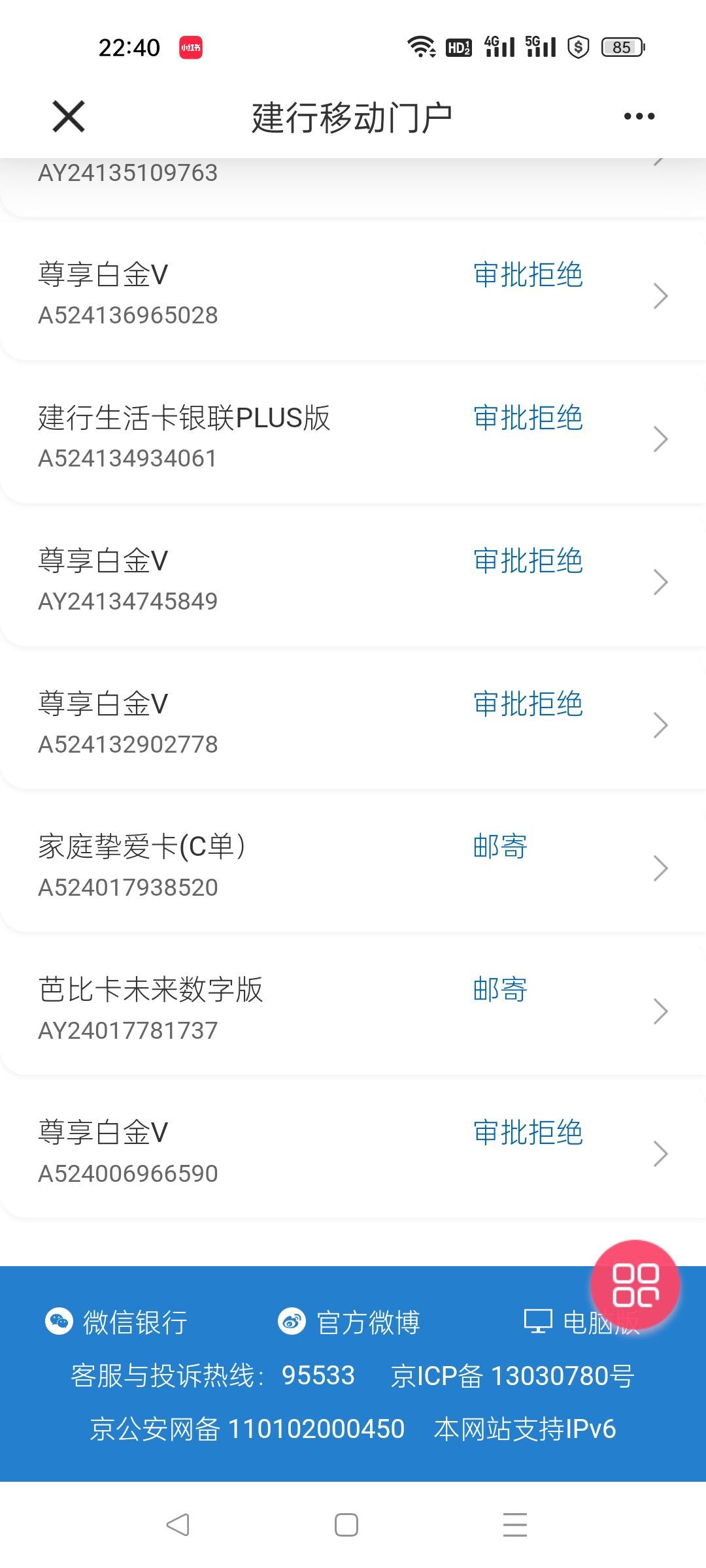Open 家庭挚爱卡(C单) application record
The width and height of the screenshot is (706, 1568).
pos(353,867)
